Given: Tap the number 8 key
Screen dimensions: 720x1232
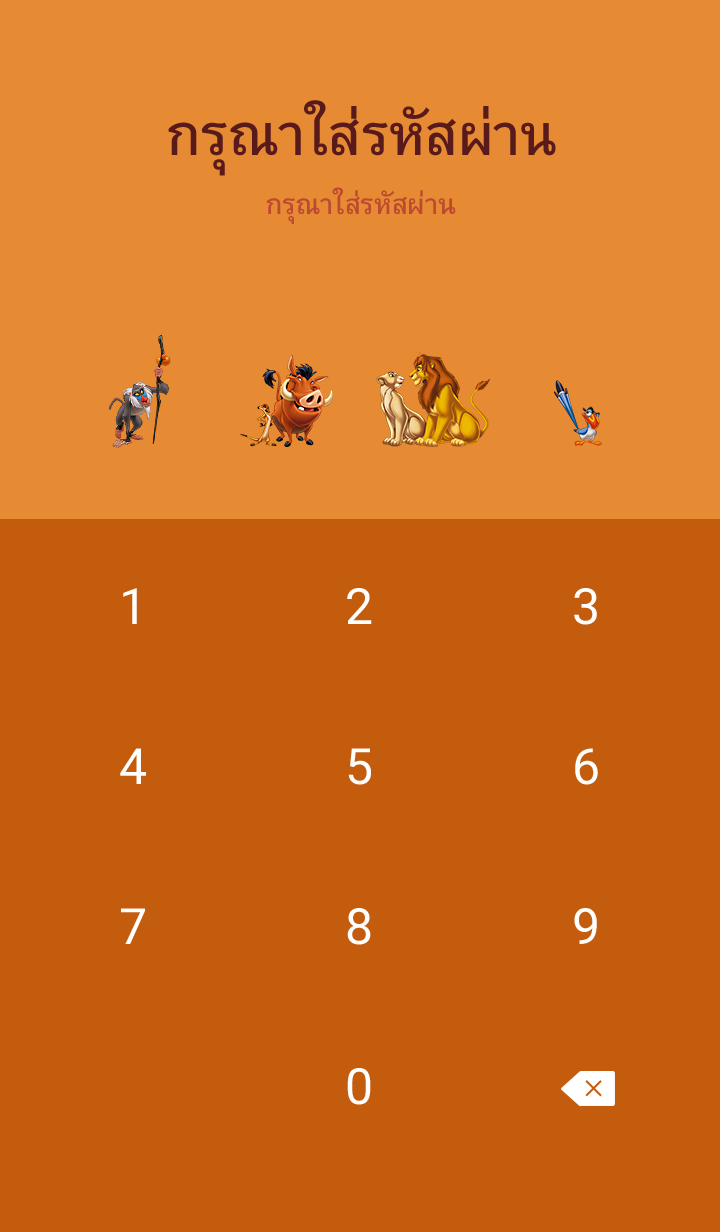Looking at the screenshot, I should point(359,927).
